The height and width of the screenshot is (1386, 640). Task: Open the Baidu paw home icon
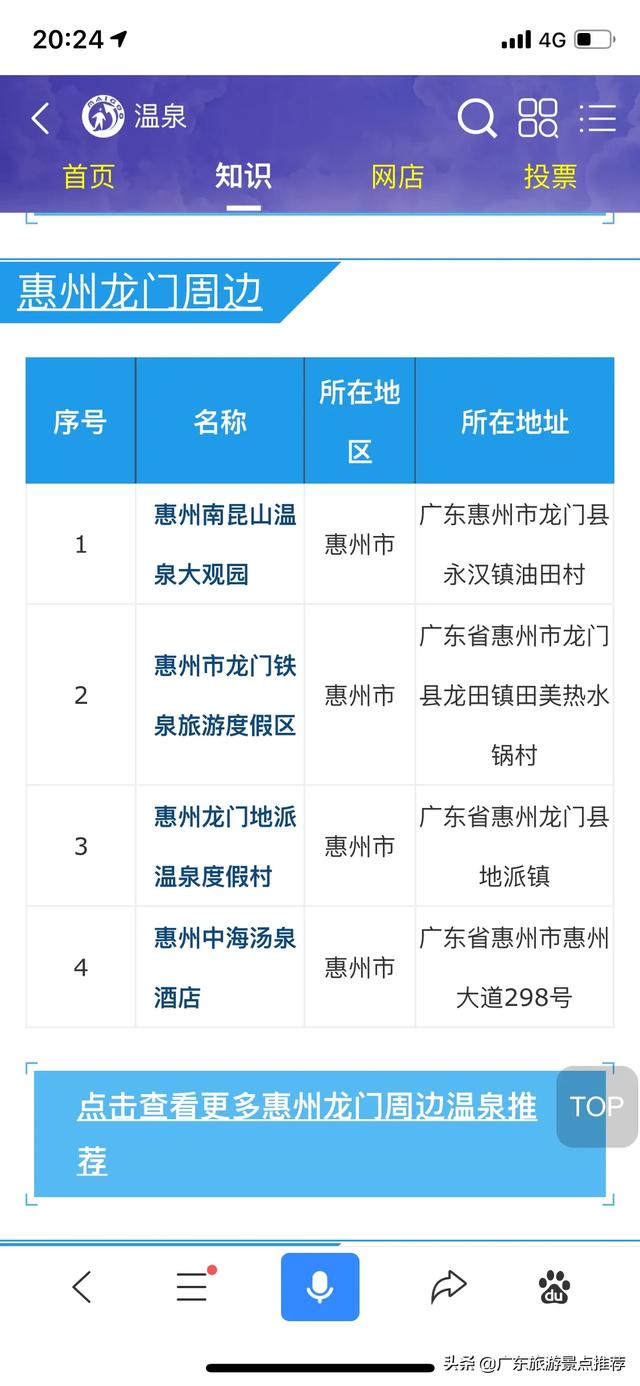554,1287
